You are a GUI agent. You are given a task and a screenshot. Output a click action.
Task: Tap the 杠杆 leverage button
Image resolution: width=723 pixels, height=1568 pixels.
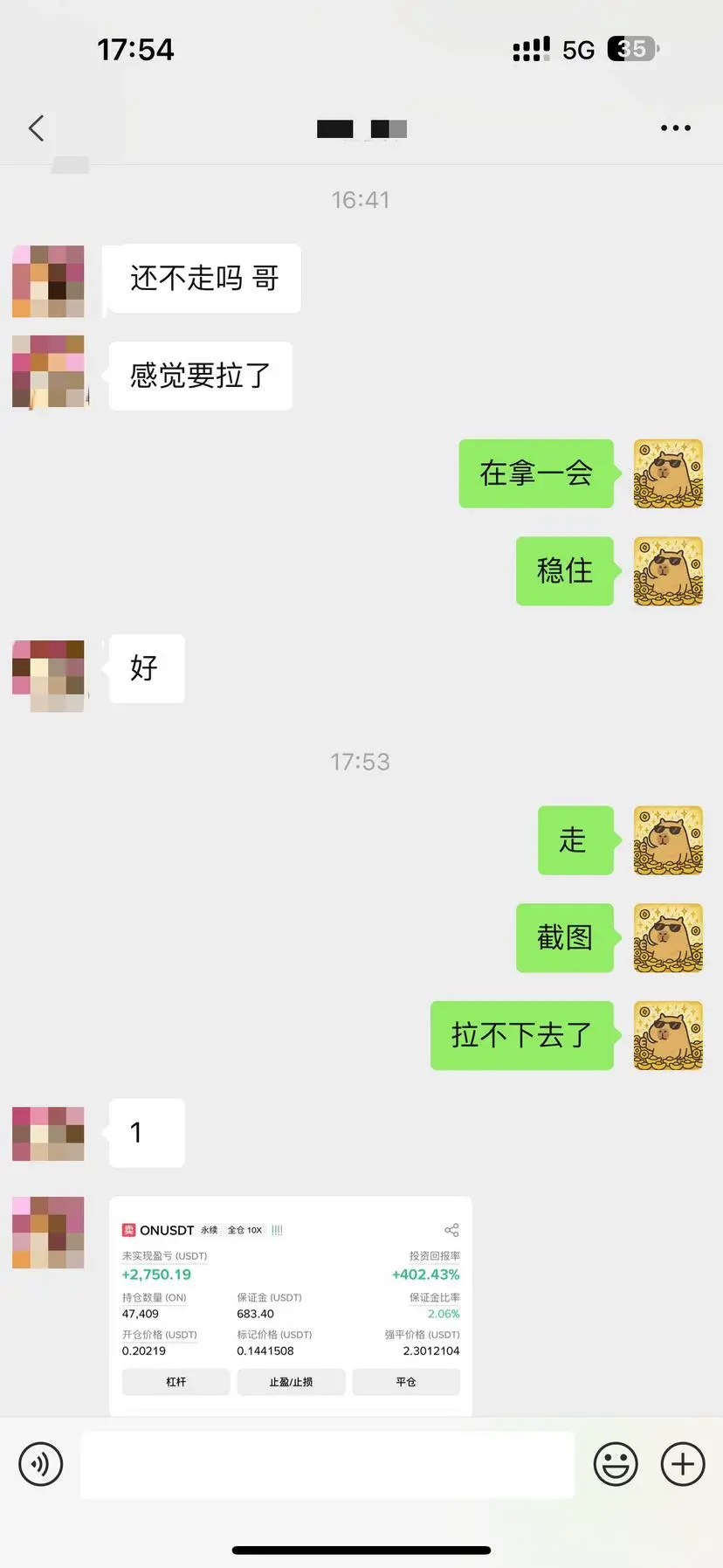pos(175,1381)
